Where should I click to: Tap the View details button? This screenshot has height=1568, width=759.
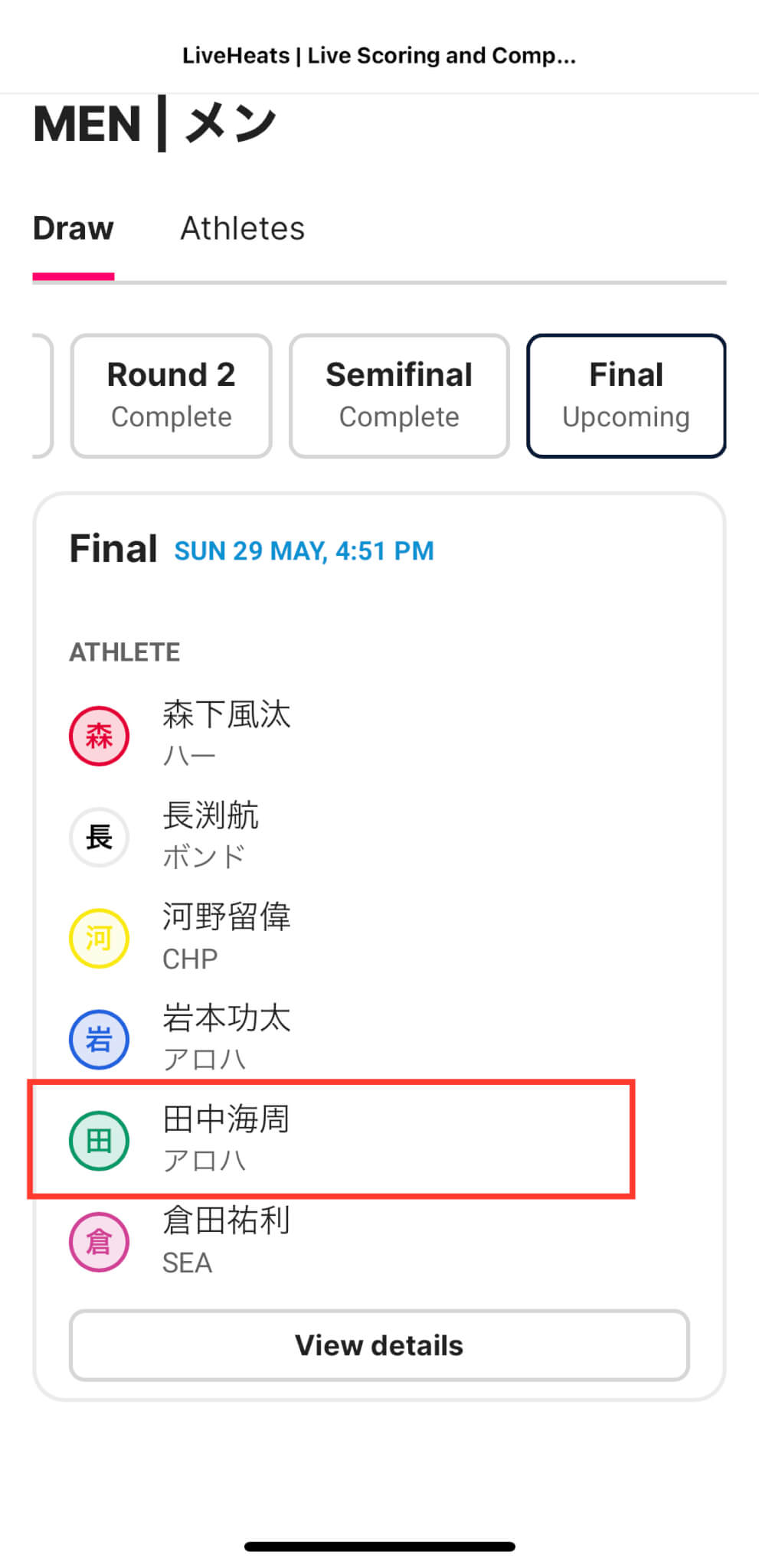379,1345
